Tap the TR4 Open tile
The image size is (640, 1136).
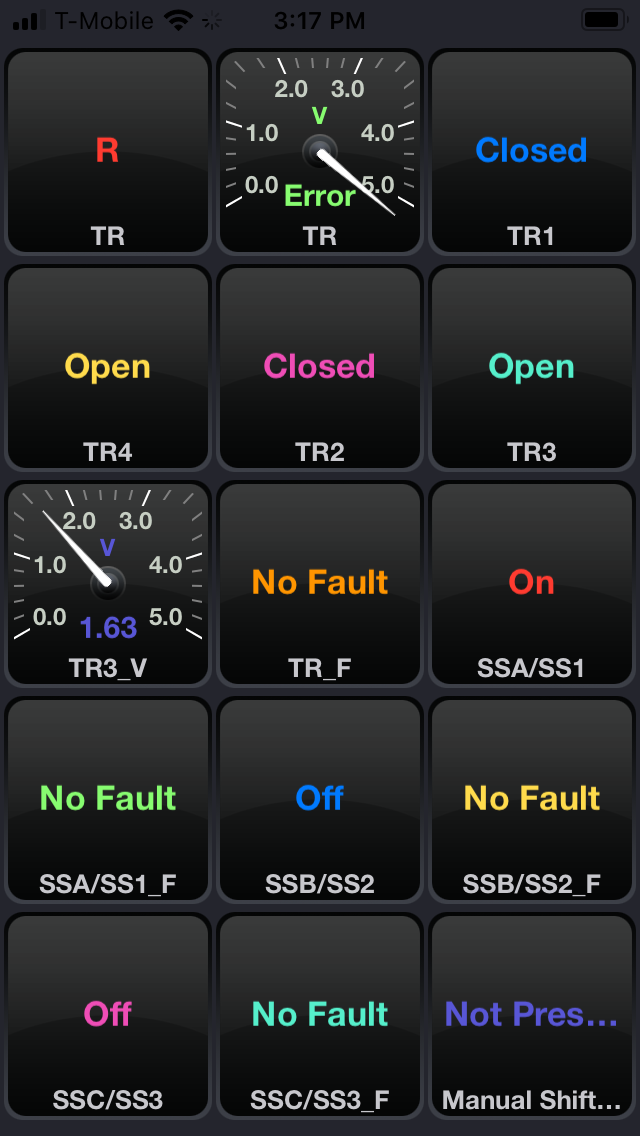(x=108, y=368)
